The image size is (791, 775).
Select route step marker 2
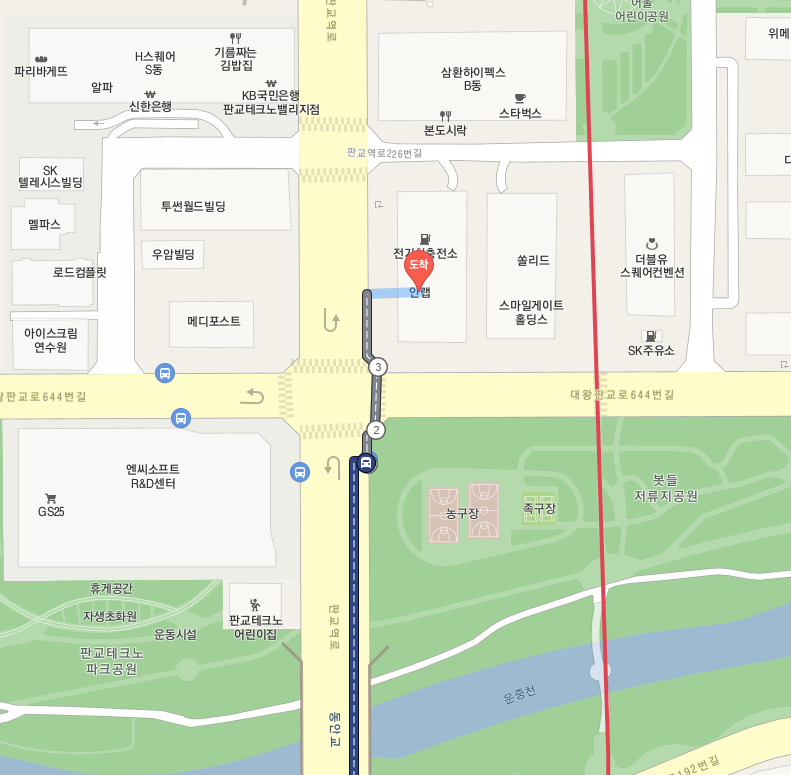coord(376,430)
